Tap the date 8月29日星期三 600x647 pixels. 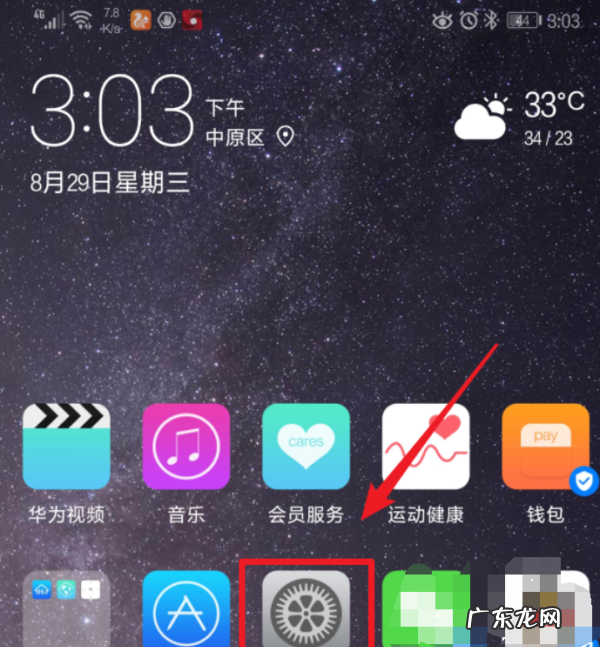pos(110,183)
